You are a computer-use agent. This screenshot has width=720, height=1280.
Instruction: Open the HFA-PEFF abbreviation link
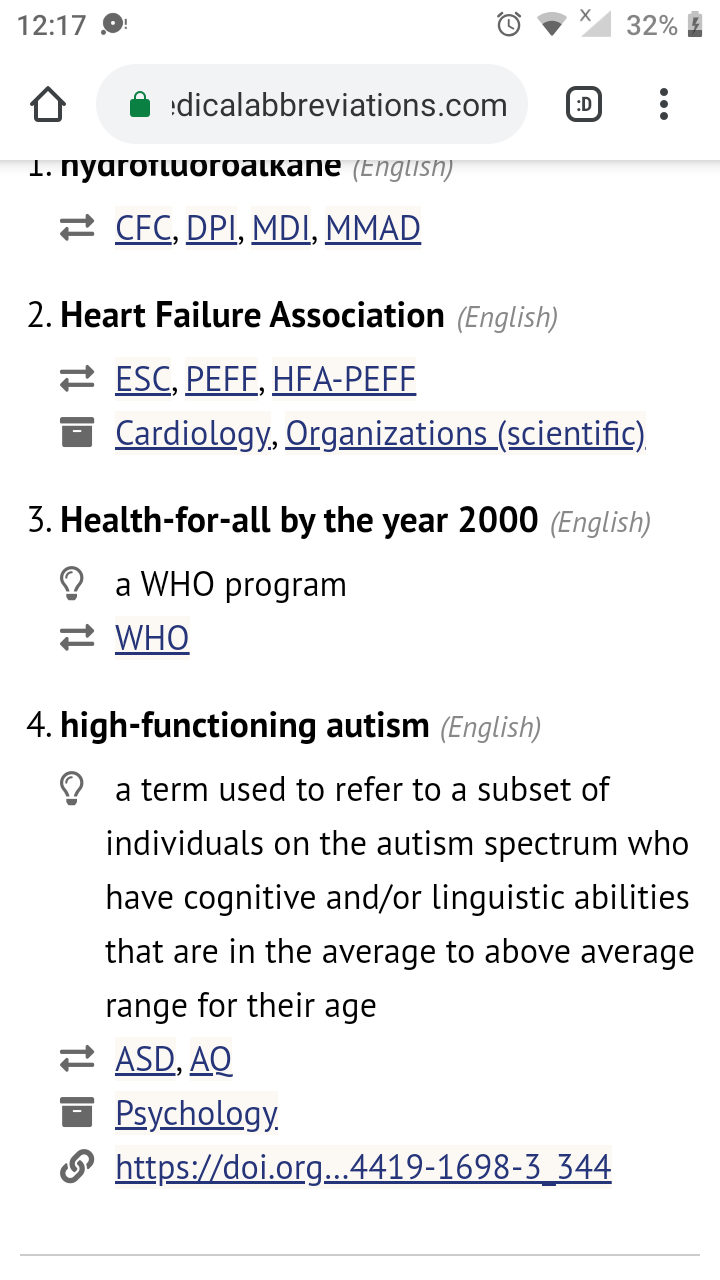[x=344, y=380]
